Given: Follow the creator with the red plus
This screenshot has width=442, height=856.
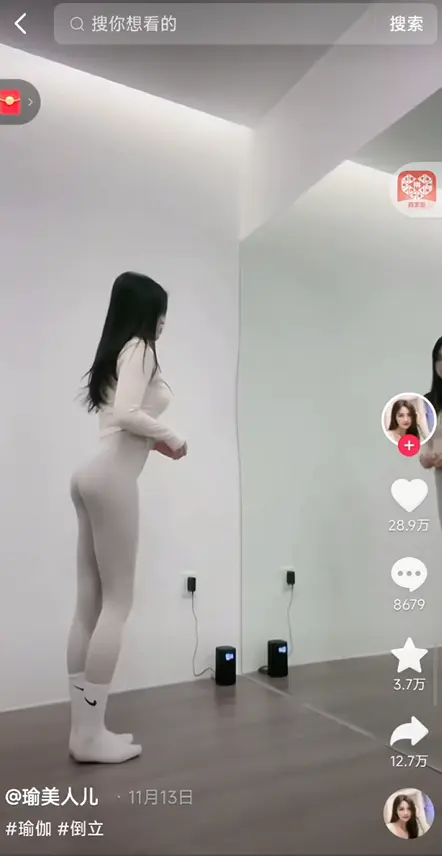Looking at the screenshot, I should 409,446.
